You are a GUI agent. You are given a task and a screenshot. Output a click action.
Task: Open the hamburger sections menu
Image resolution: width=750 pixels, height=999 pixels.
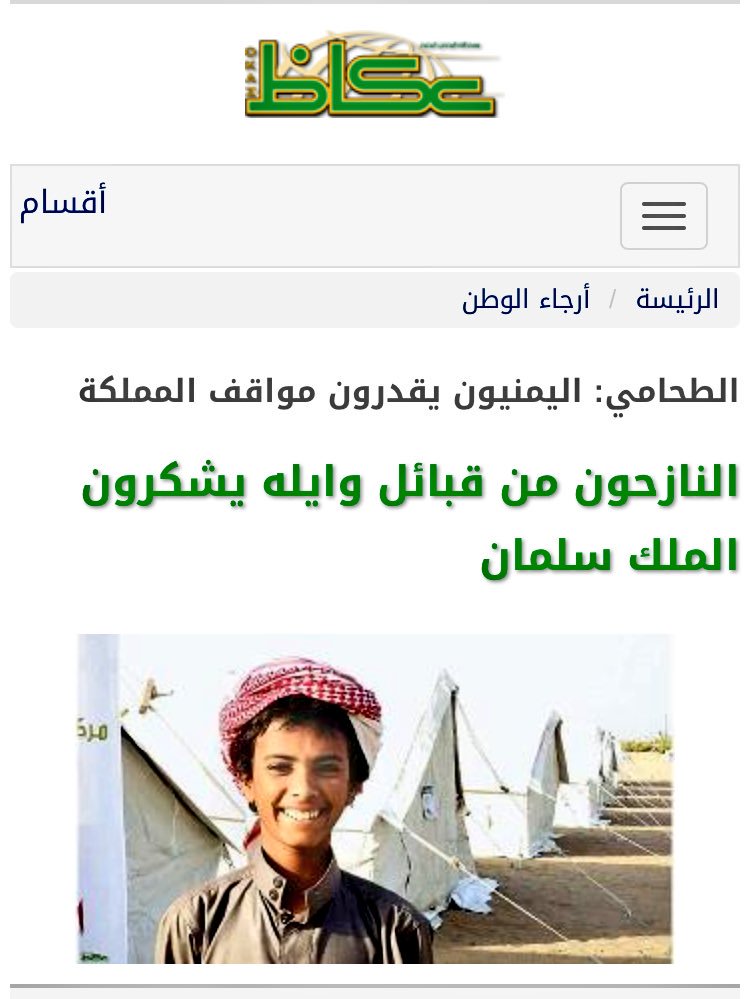[x=663, y=216]
